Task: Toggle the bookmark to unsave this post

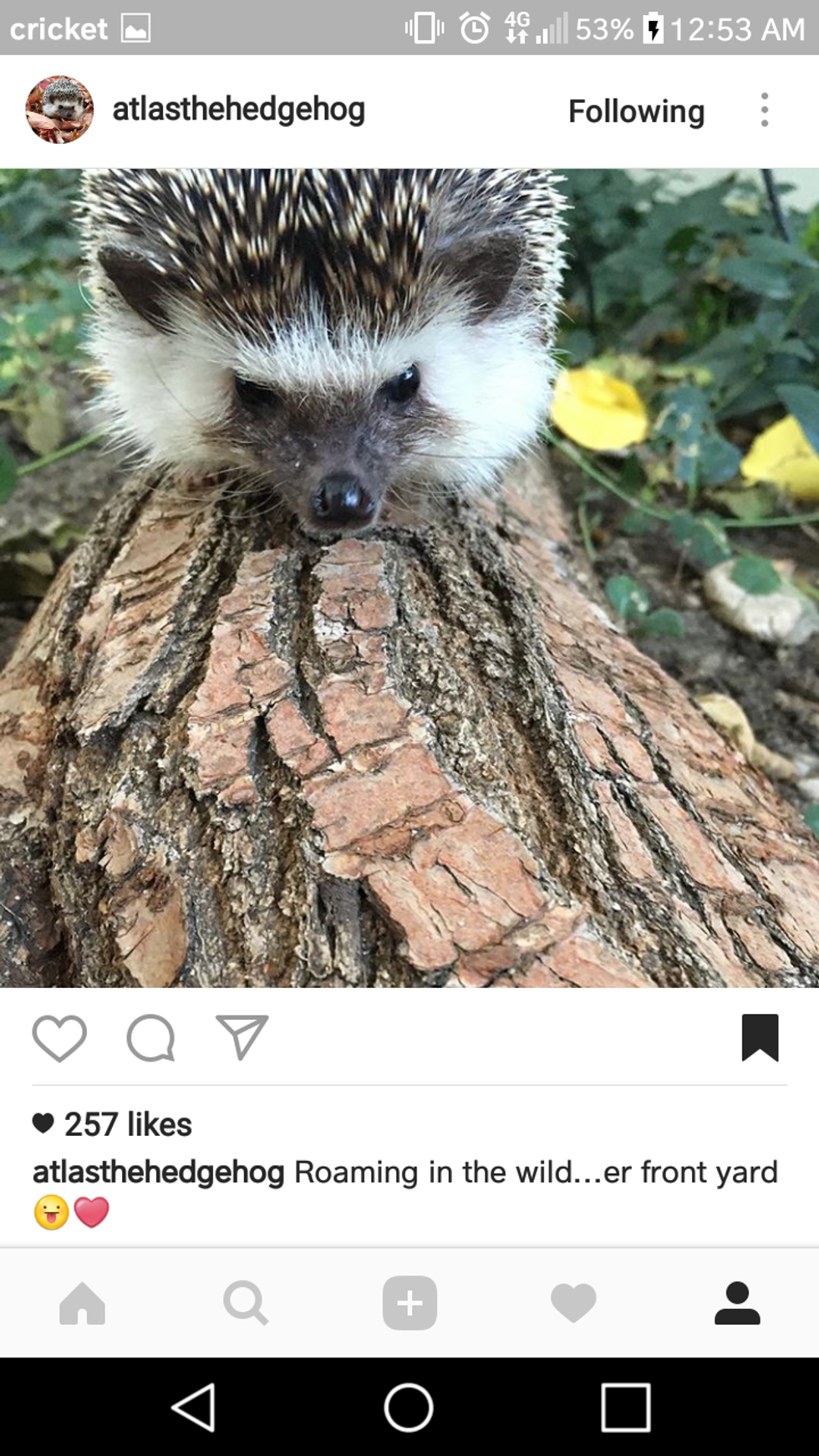Action: click(760, 1037)
